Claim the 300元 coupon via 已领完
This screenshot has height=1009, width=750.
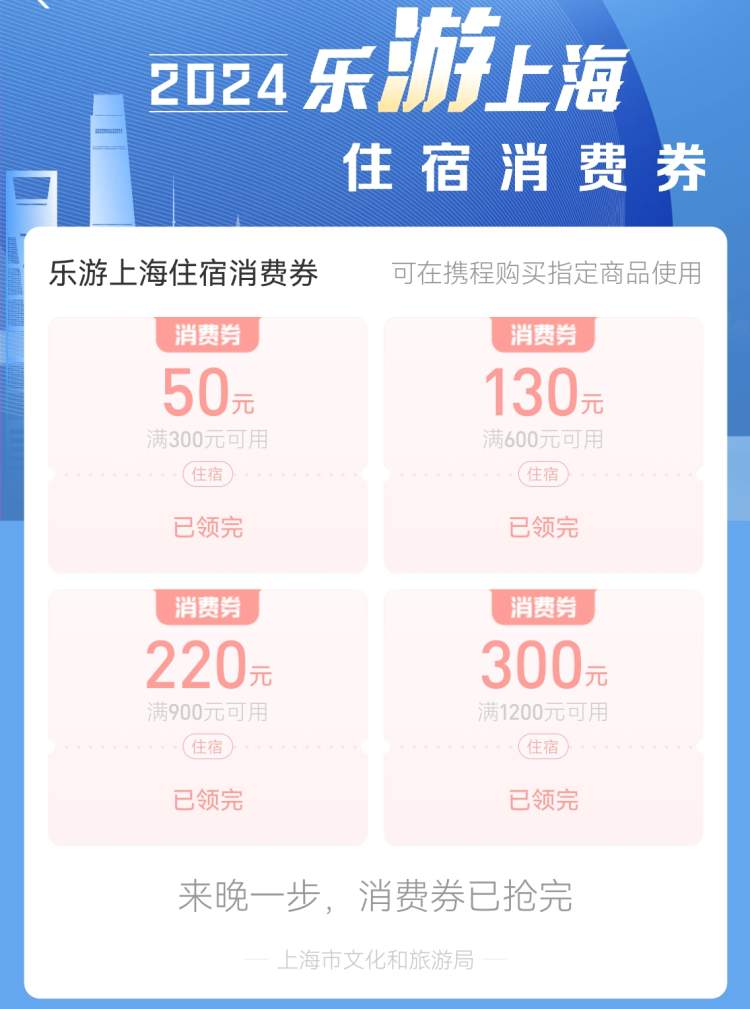point(543,800)
